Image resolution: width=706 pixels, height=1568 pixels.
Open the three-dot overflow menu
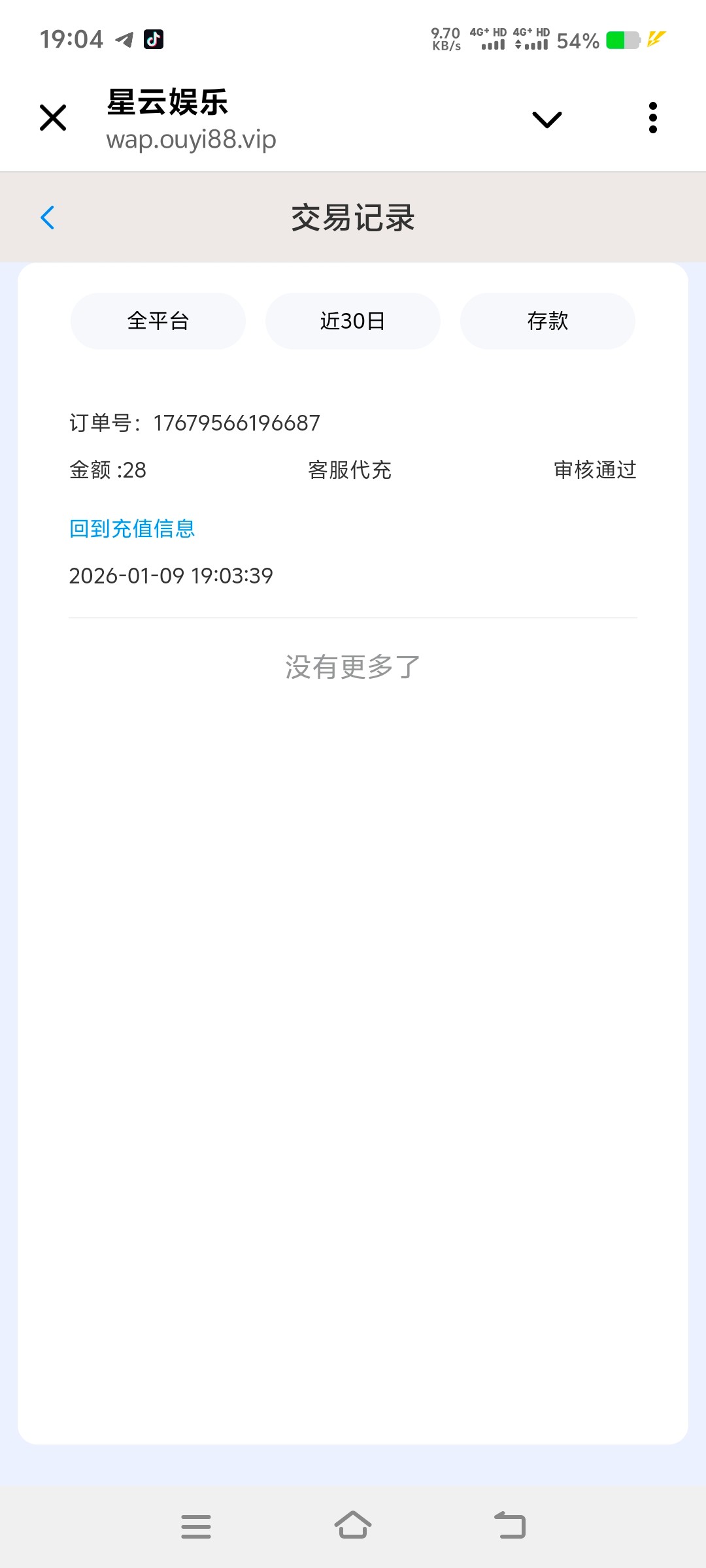click(652, 118)
